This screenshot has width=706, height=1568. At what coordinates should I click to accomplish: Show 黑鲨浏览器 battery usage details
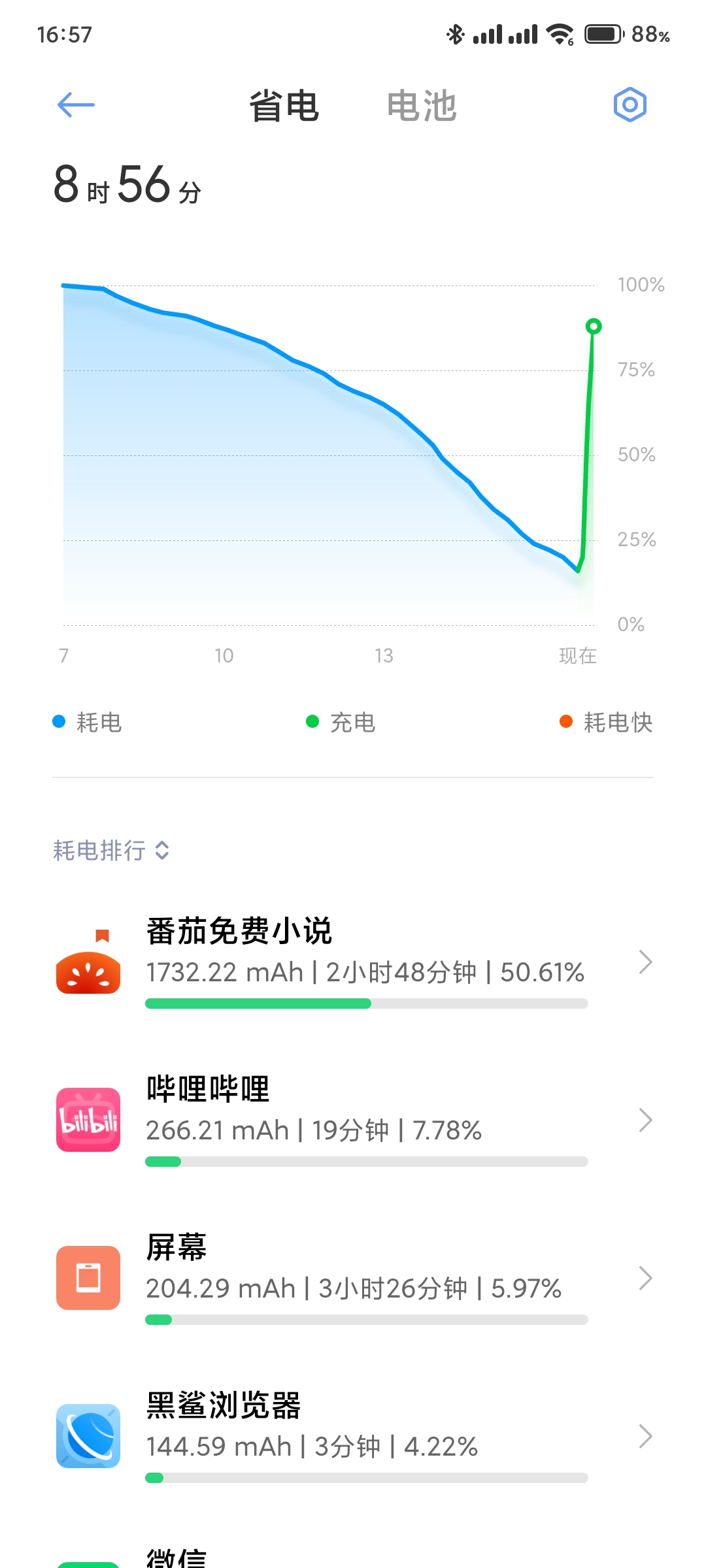(x=353, y=1436)
